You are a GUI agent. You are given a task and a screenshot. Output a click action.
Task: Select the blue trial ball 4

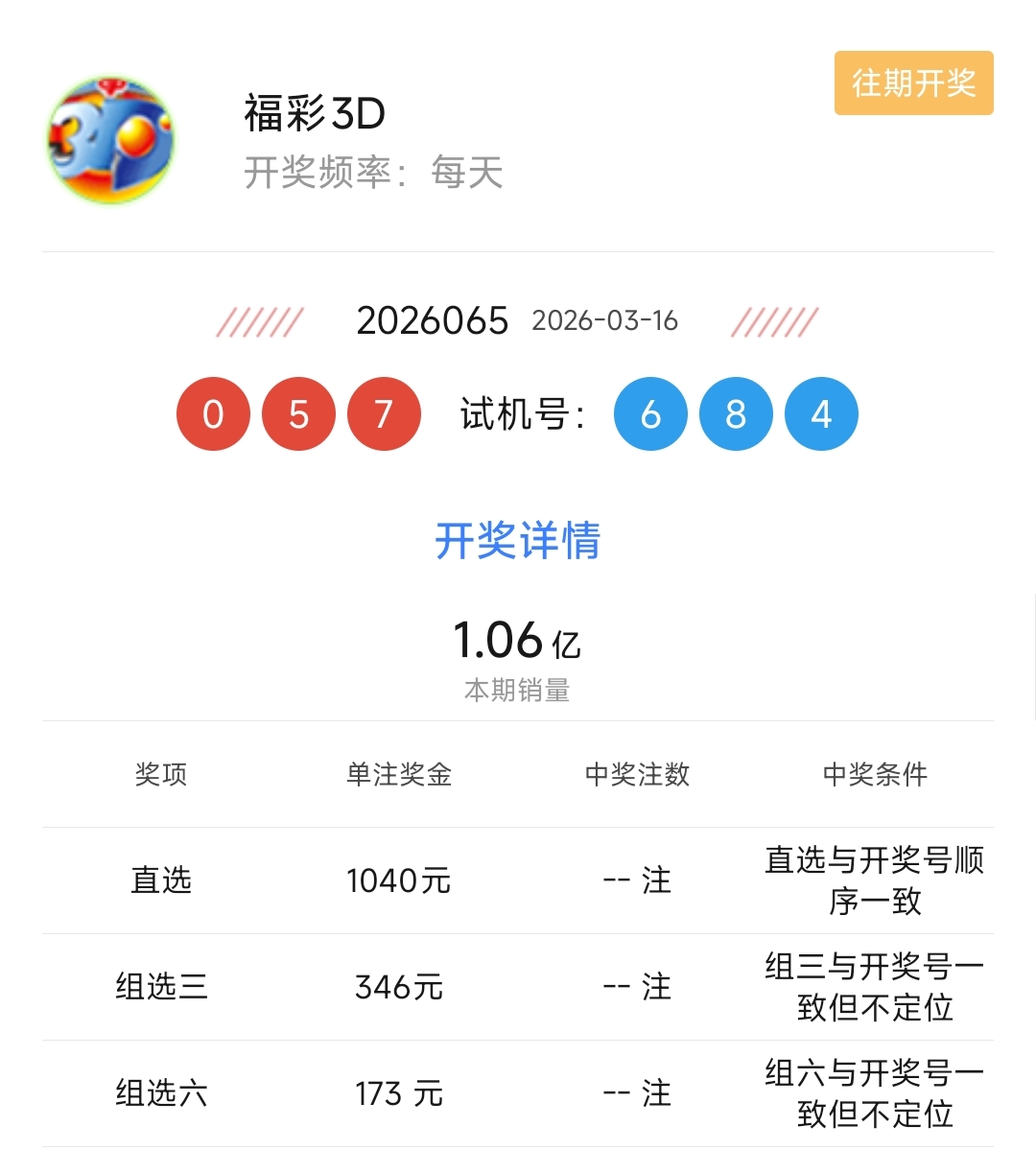pyautogui.click(x=820, y=413)
